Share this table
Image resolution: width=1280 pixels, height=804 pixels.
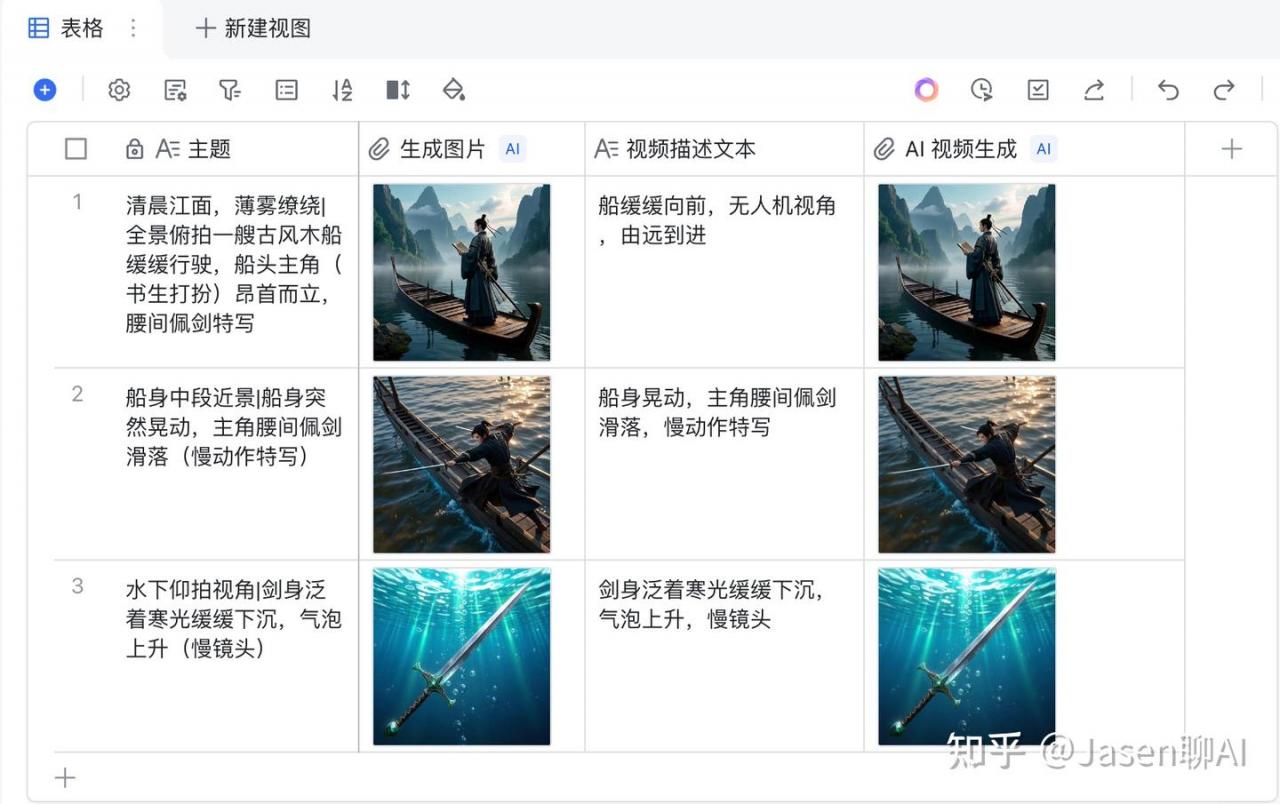click(x=1094, y=90)
